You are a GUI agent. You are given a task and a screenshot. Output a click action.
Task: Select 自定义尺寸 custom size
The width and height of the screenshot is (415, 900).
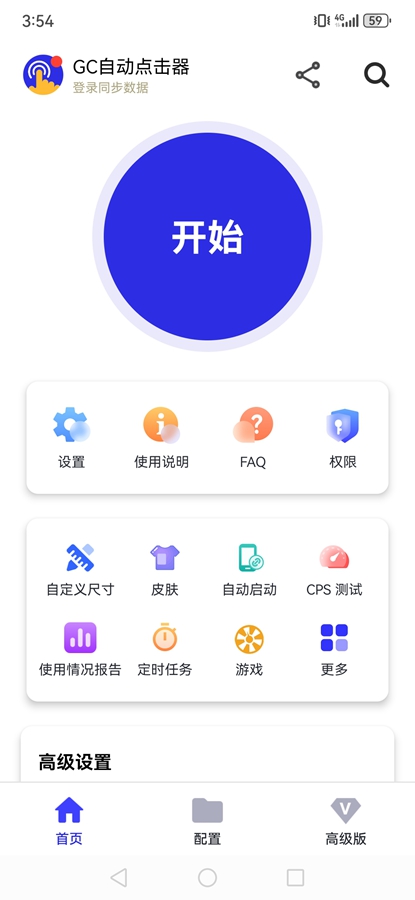click(80, 569)
